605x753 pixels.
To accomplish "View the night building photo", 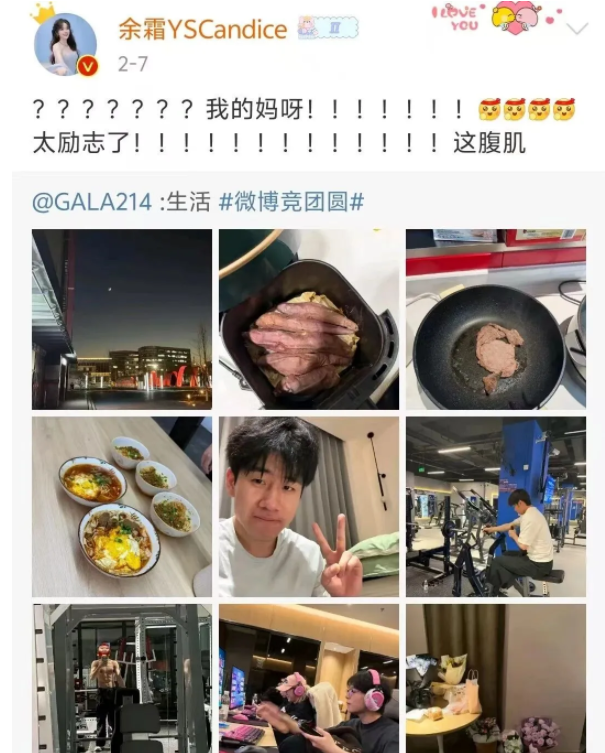I will (x=122, y=319).
